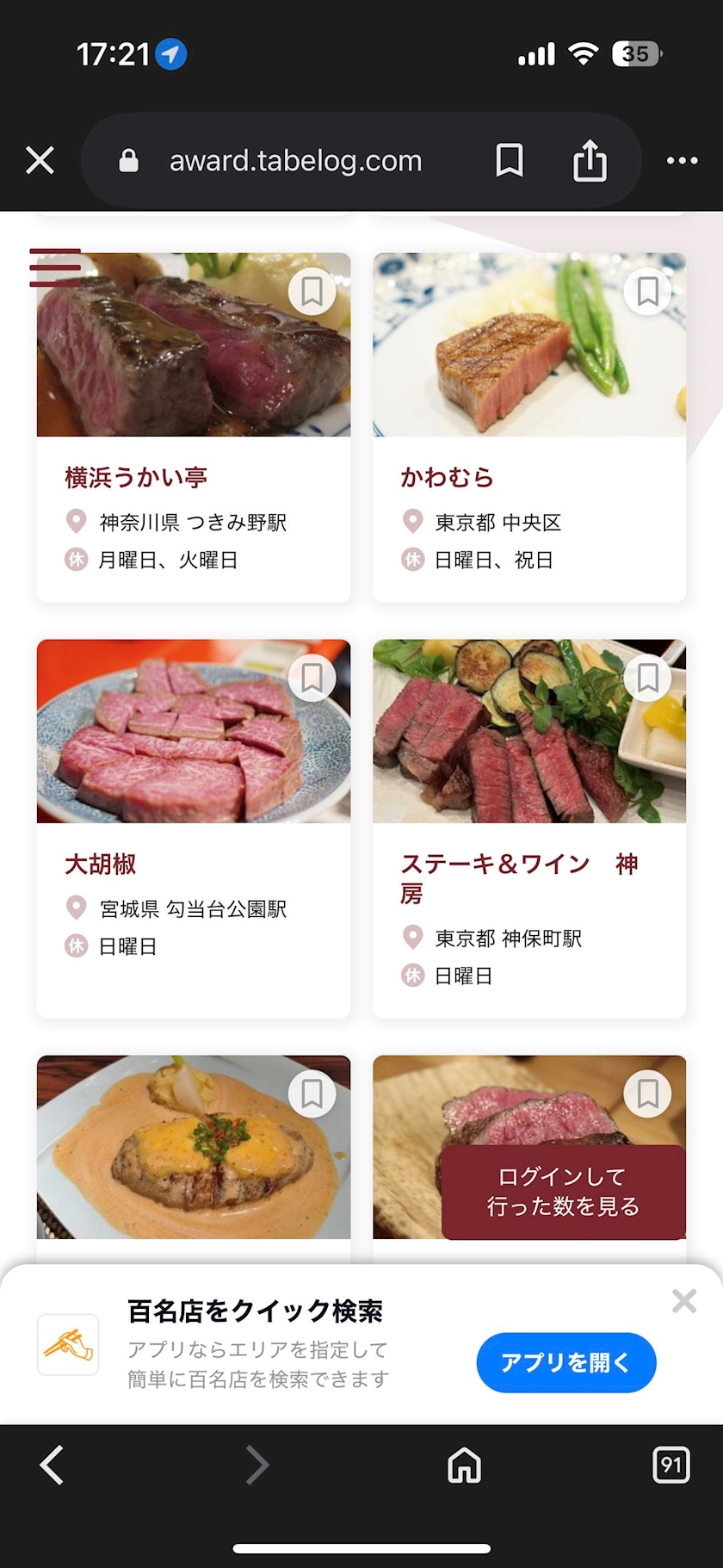The height and width of the screenshot is (1568, 723).
Task: Close the in-app browser page
Action: (40, 160)
